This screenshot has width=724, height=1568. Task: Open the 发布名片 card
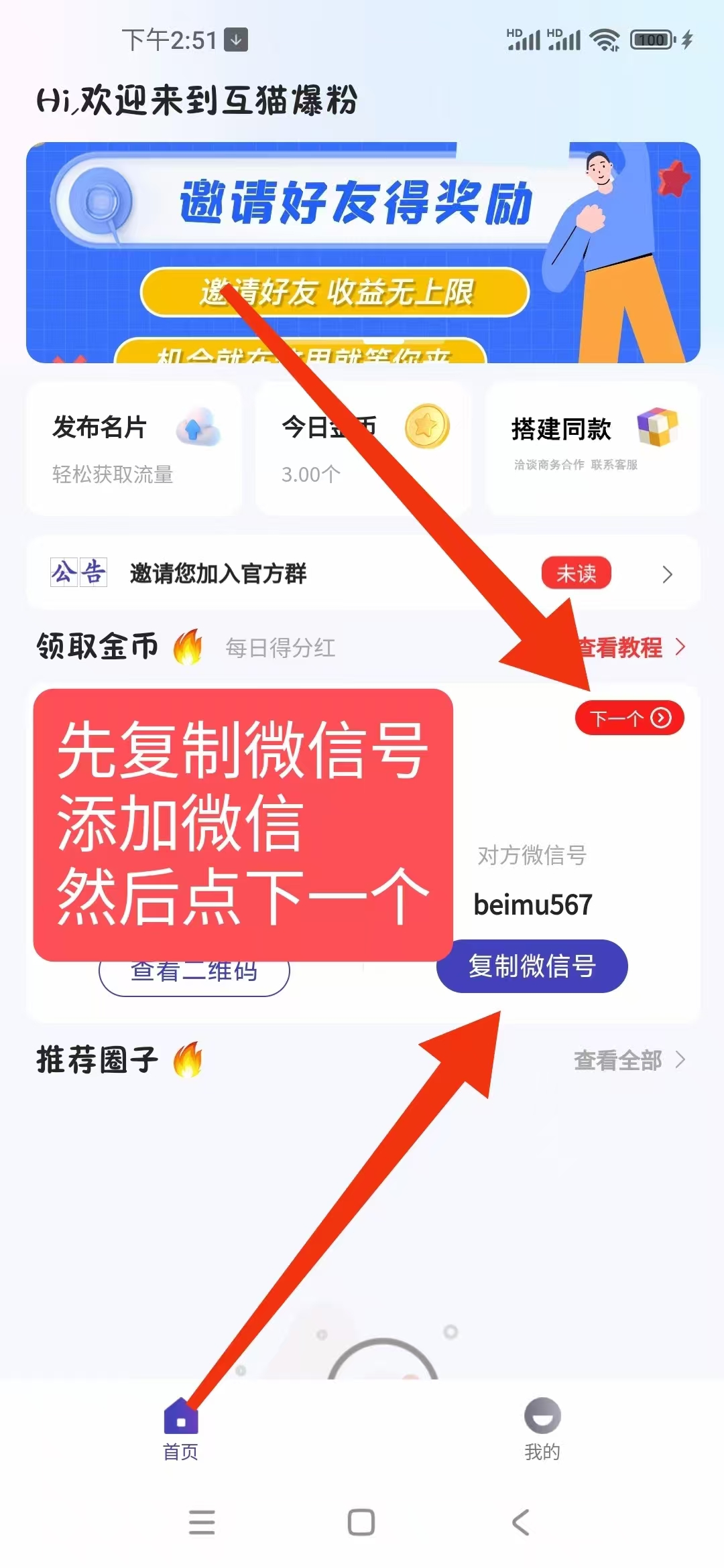[x=134, y=448]
